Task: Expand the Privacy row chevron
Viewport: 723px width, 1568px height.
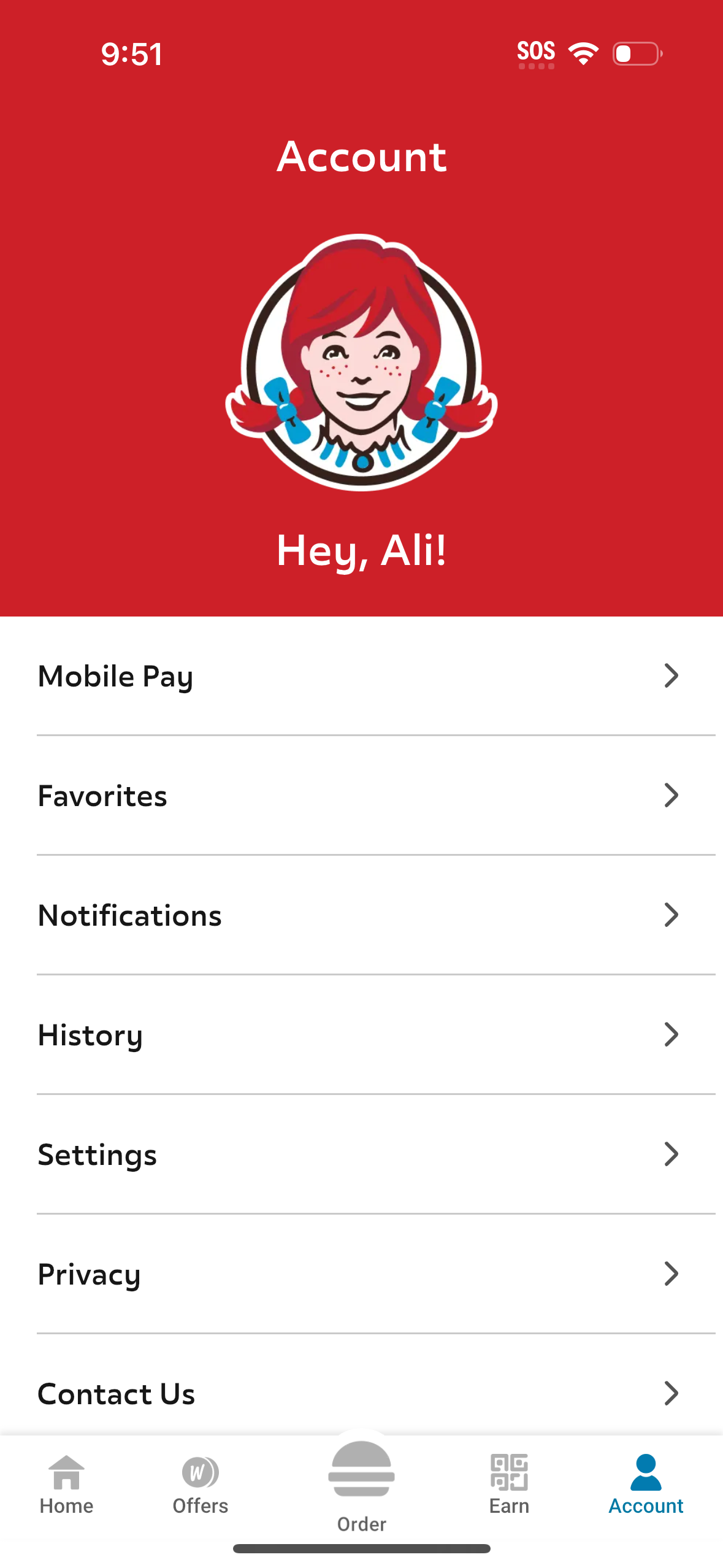Action: [x=672, y=1274]
